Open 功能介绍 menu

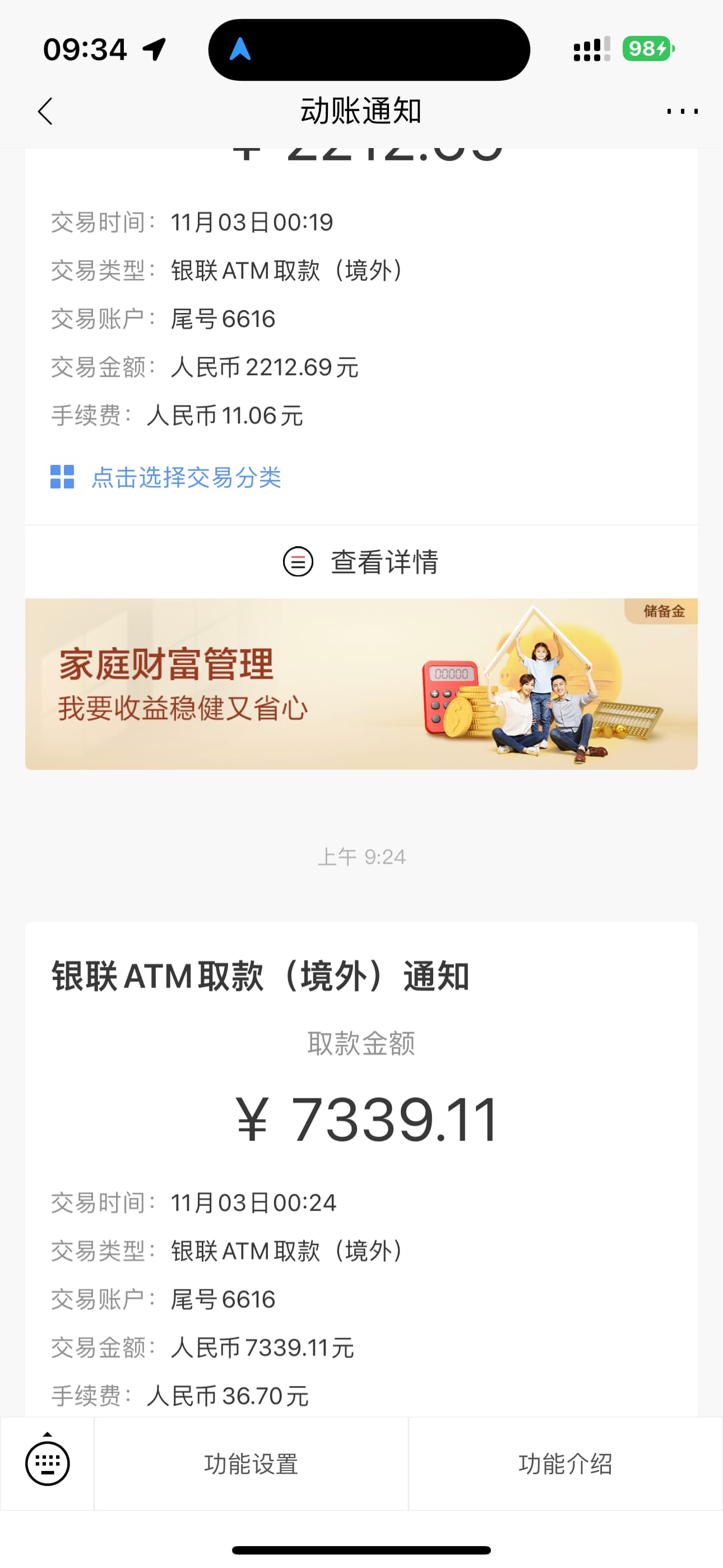[566, 1464]
